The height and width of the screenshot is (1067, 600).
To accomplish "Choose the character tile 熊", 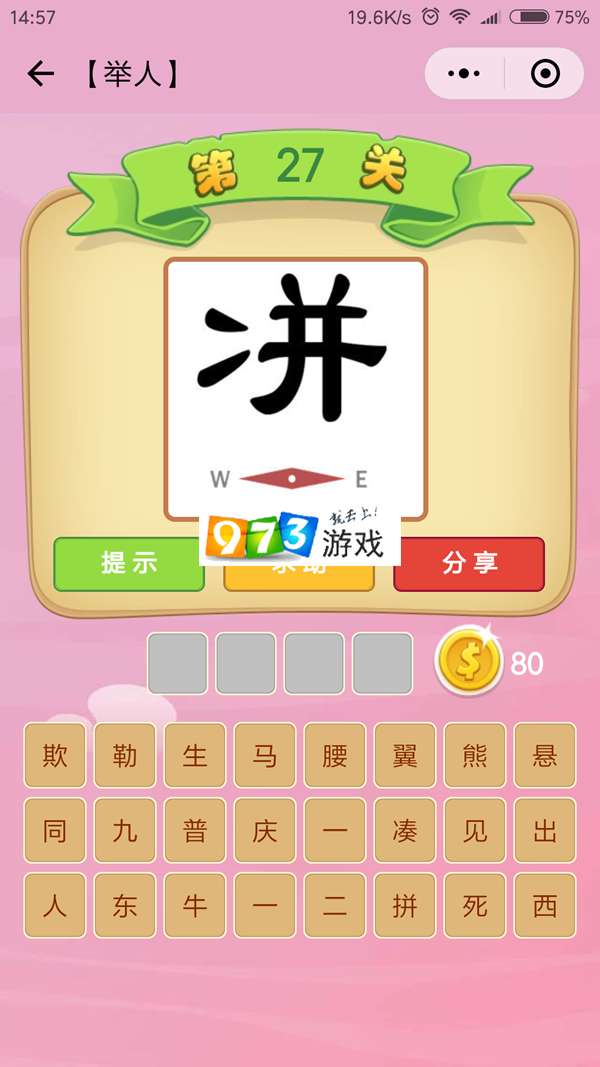I will (475, 756).
